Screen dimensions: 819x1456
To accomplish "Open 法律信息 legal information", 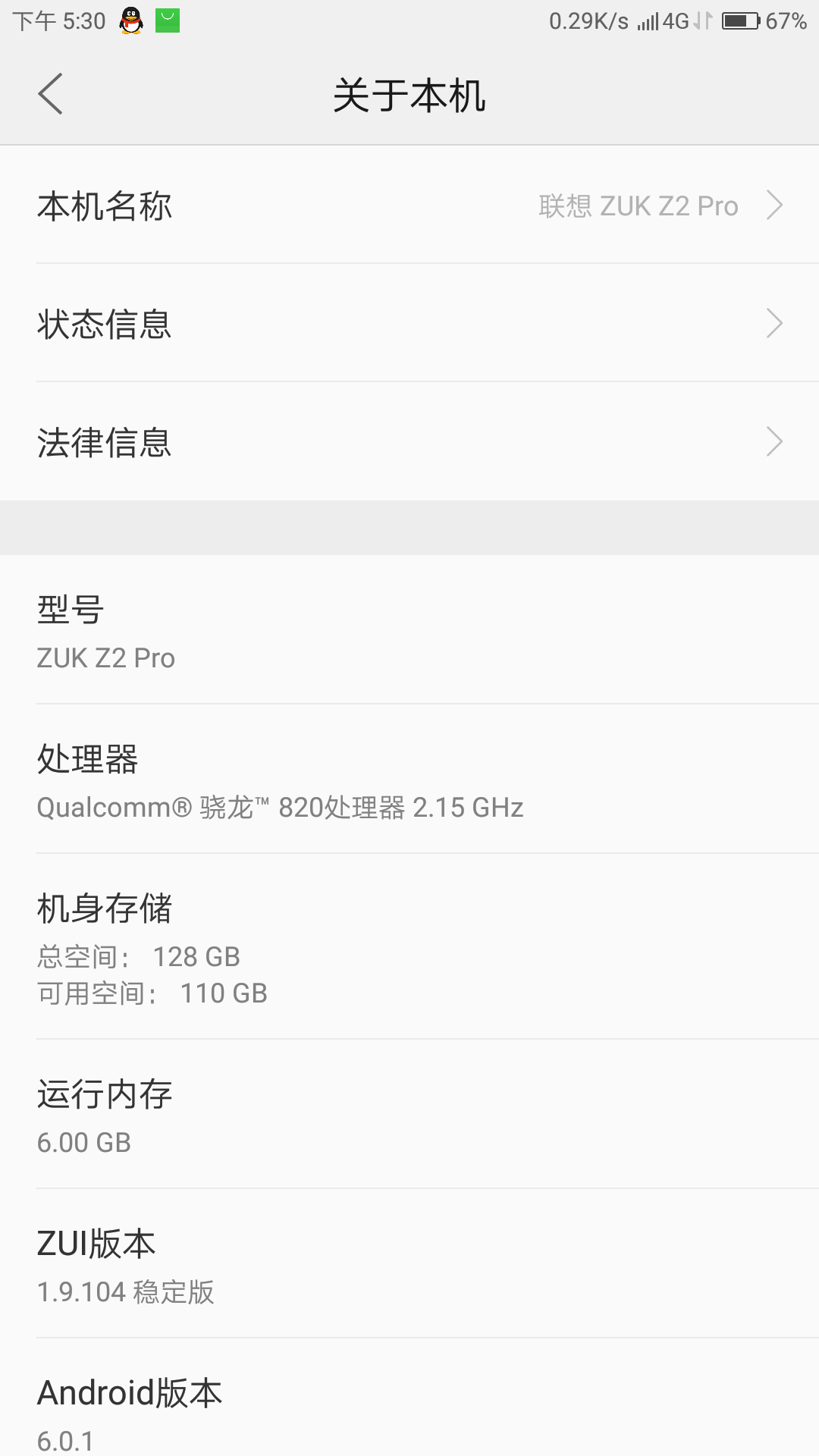I will pyautogui.click(x=409, y=442).
